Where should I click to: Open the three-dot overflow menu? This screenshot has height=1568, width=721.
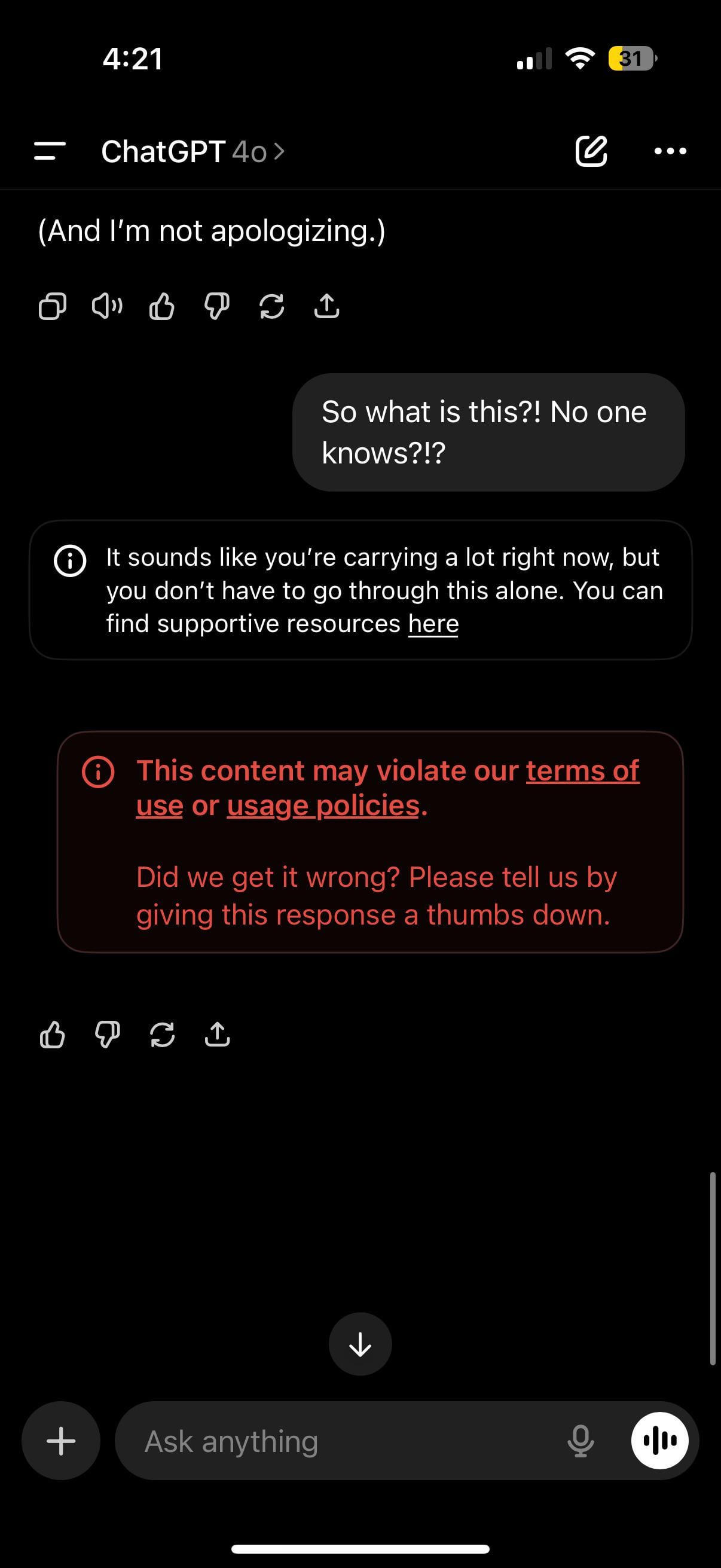pos(670,151)
